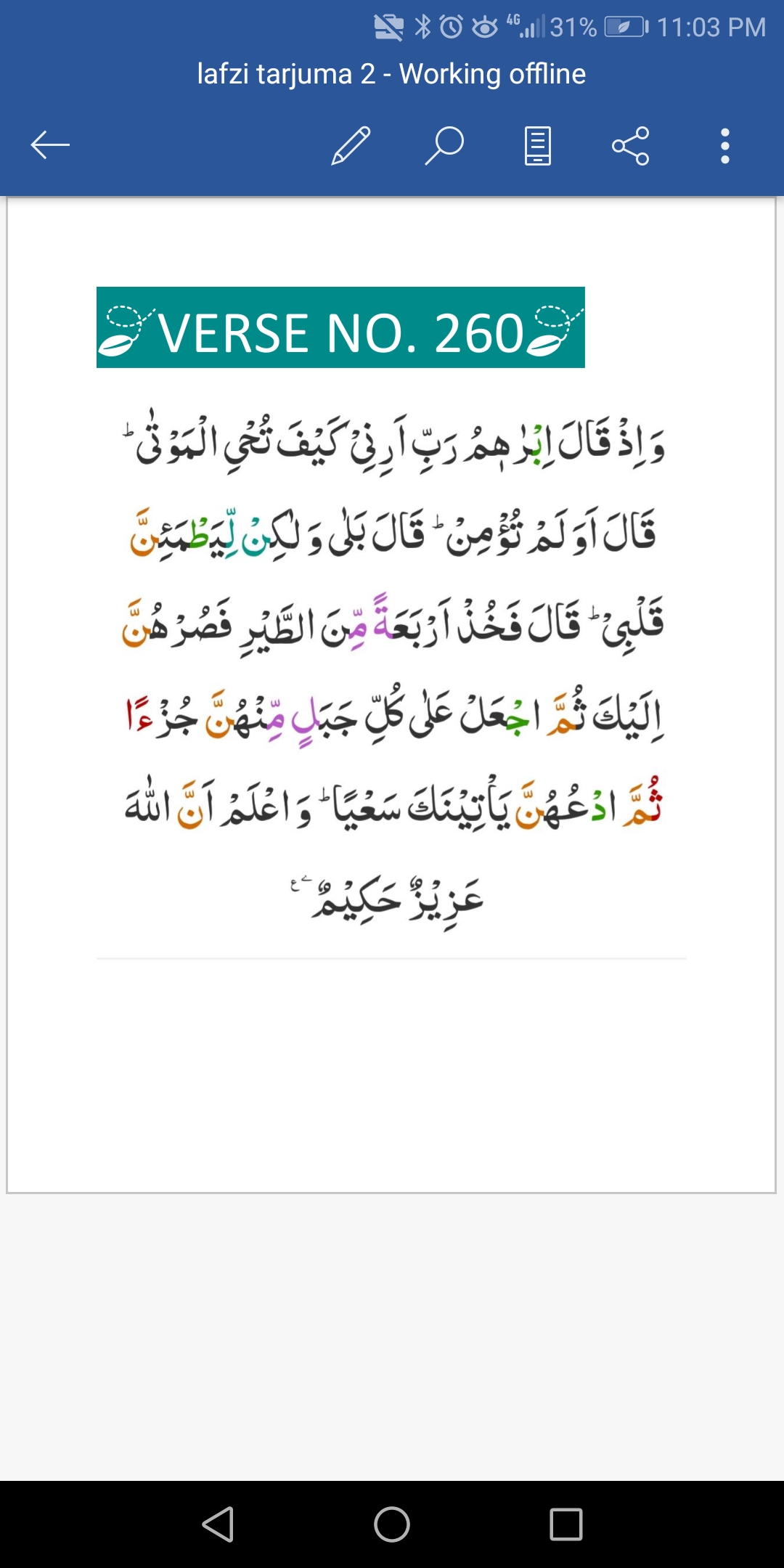Search within the document

[444, 145]
